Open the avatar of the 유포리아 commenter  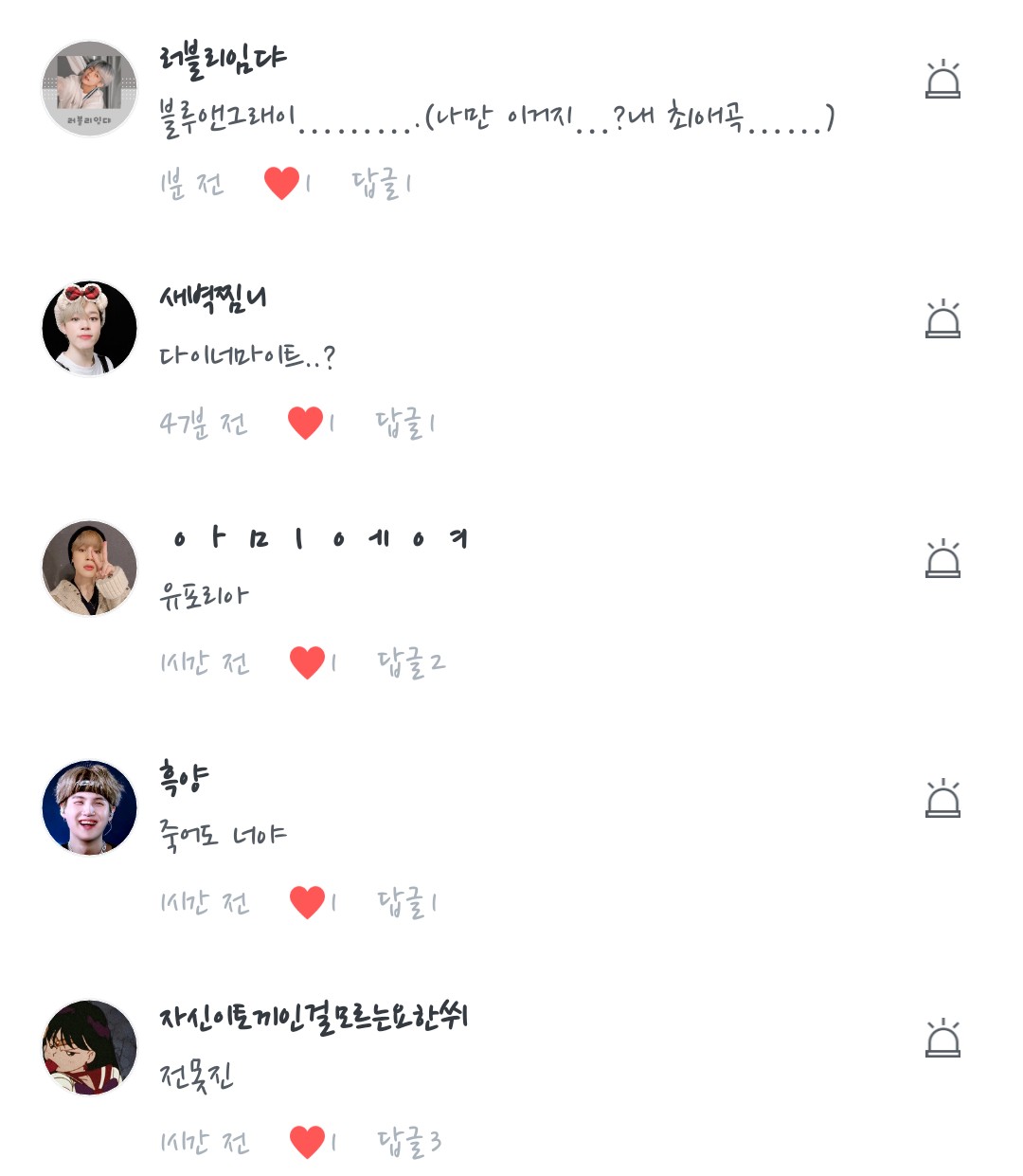tap(90, 568)
